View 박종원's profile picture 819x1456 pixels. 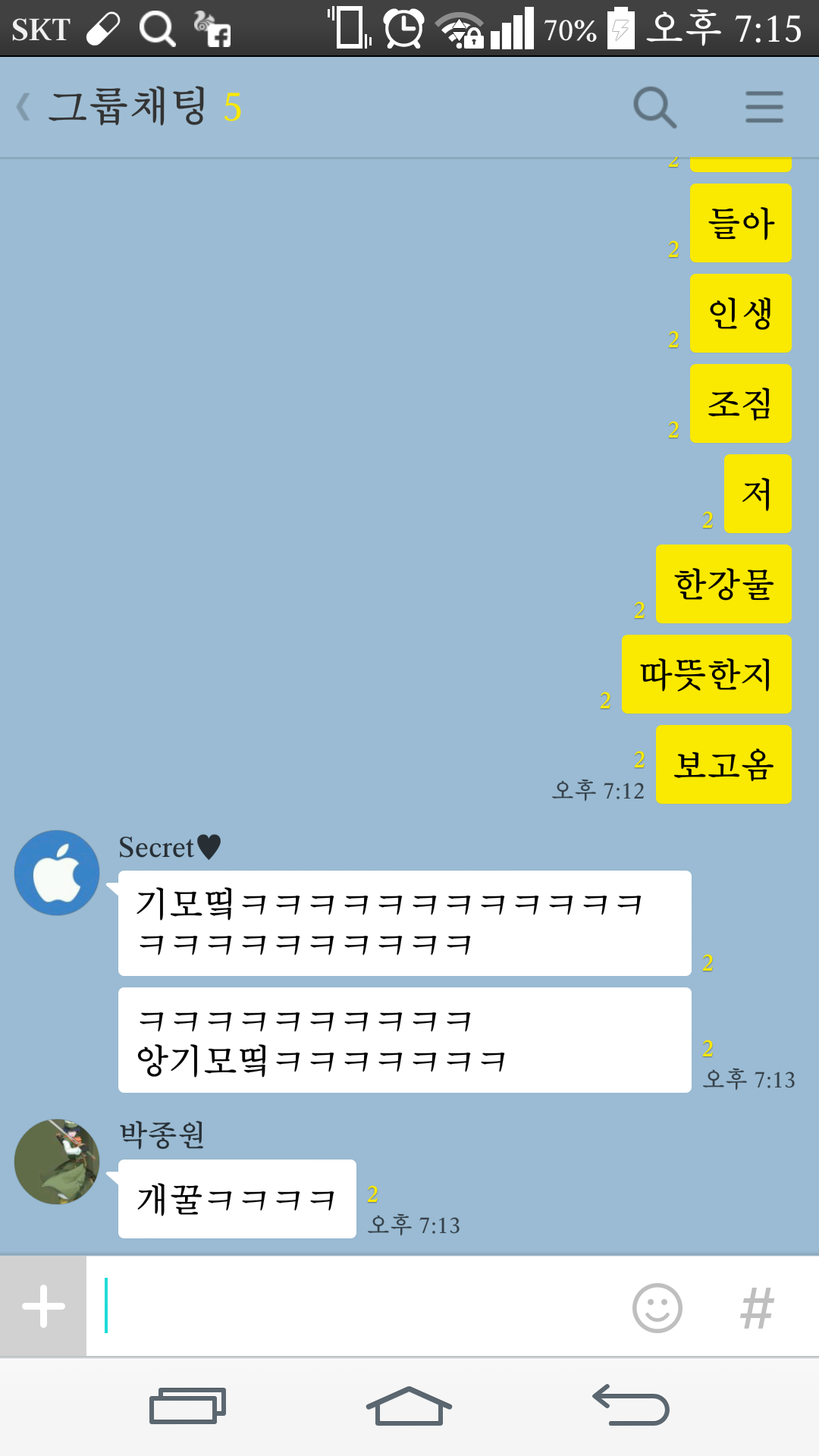[x=57, y=1161]
